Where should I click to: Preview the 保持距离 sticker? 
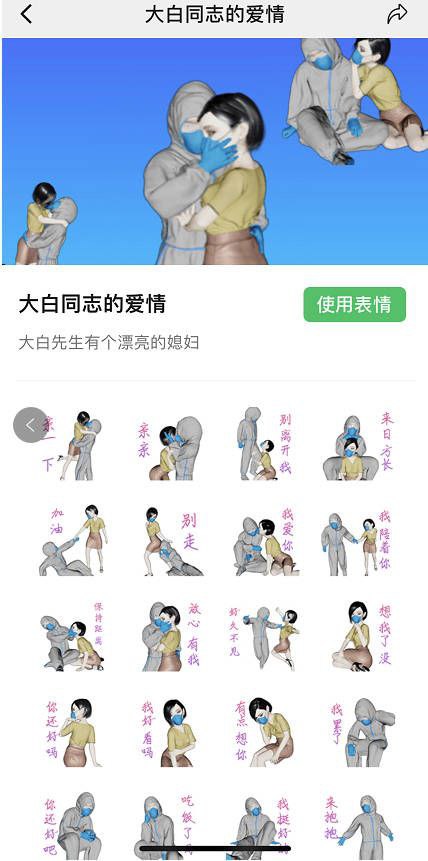click(73, 637)
